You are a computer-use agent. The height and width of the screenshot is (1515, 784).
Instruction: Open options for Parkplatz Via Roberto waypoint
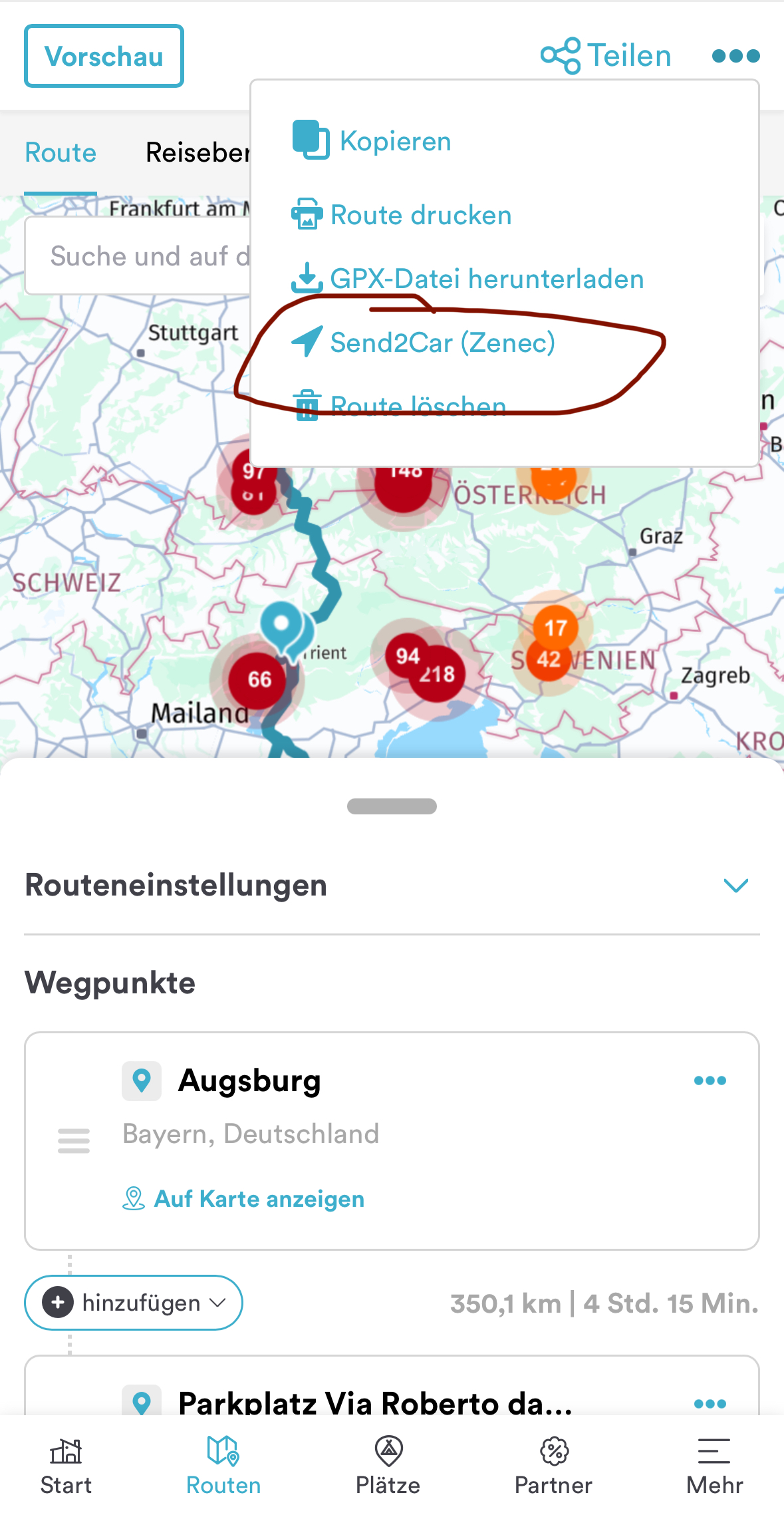710,1404
